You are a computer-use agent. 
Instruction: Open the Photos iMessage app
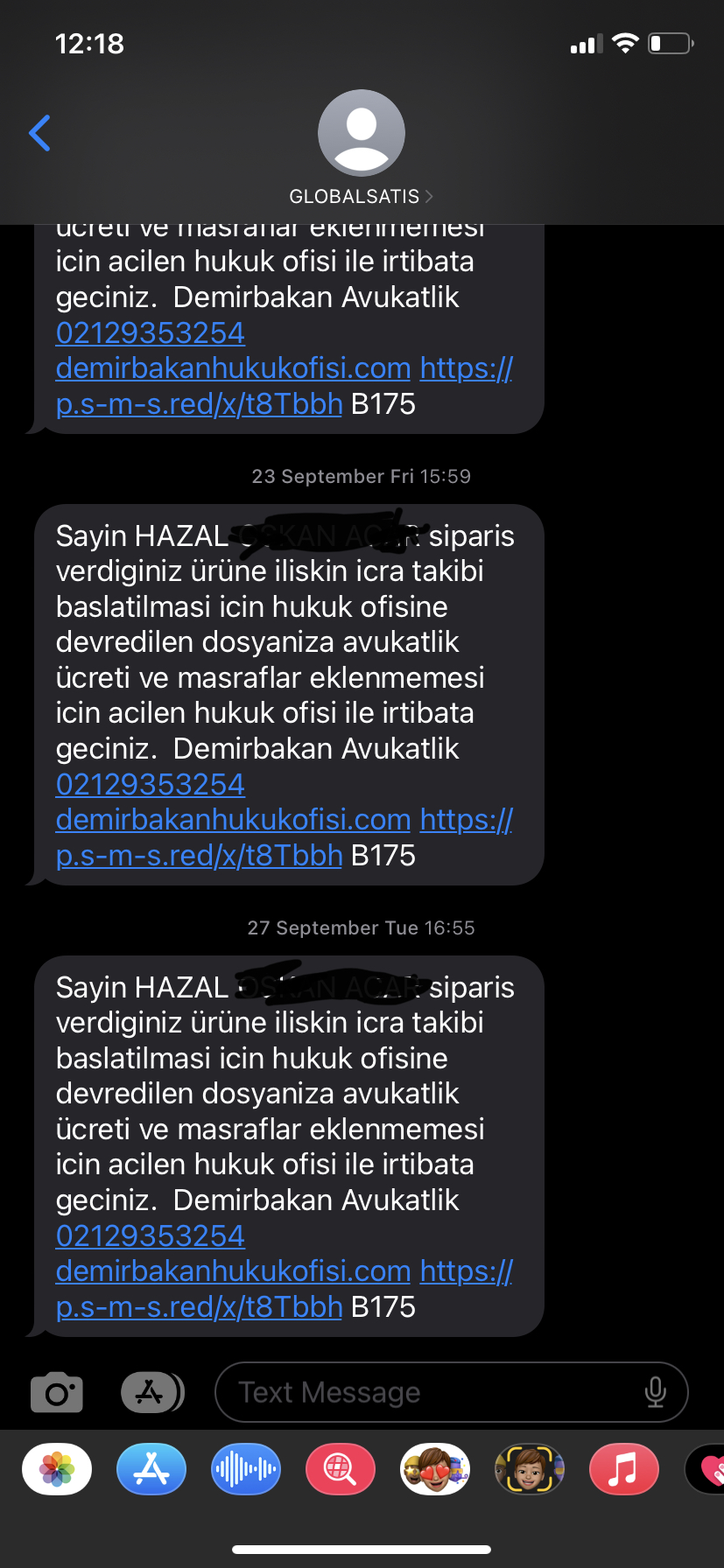[x=57, y=1469]
